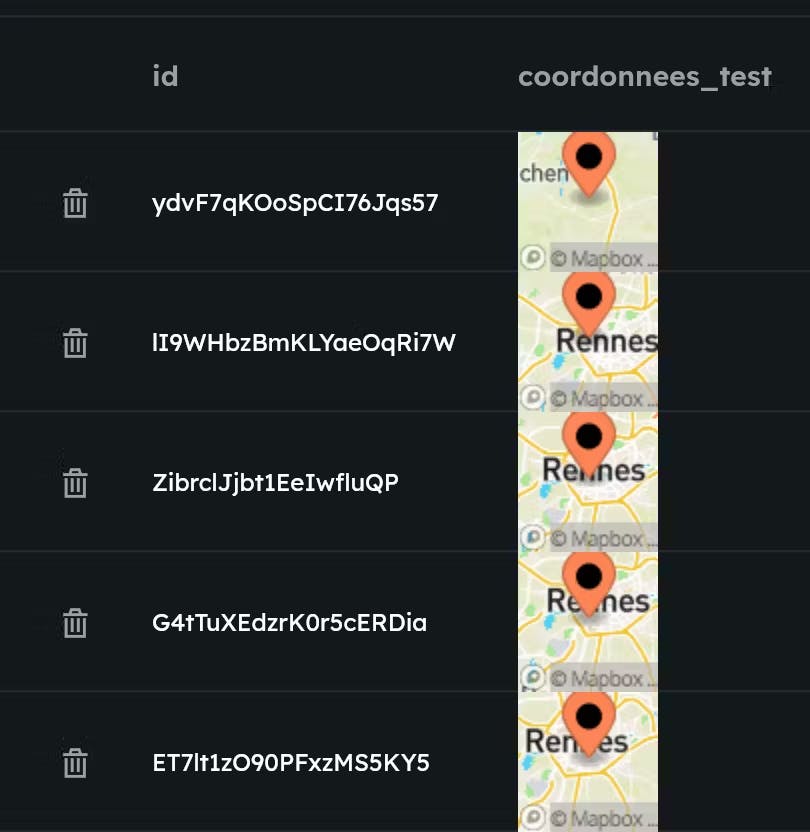This screenshot has width=810, height=832.
Task: Open the Rennes map for lI9WHbzBmKLYaeOqRi7W
Action: point(588,342)
